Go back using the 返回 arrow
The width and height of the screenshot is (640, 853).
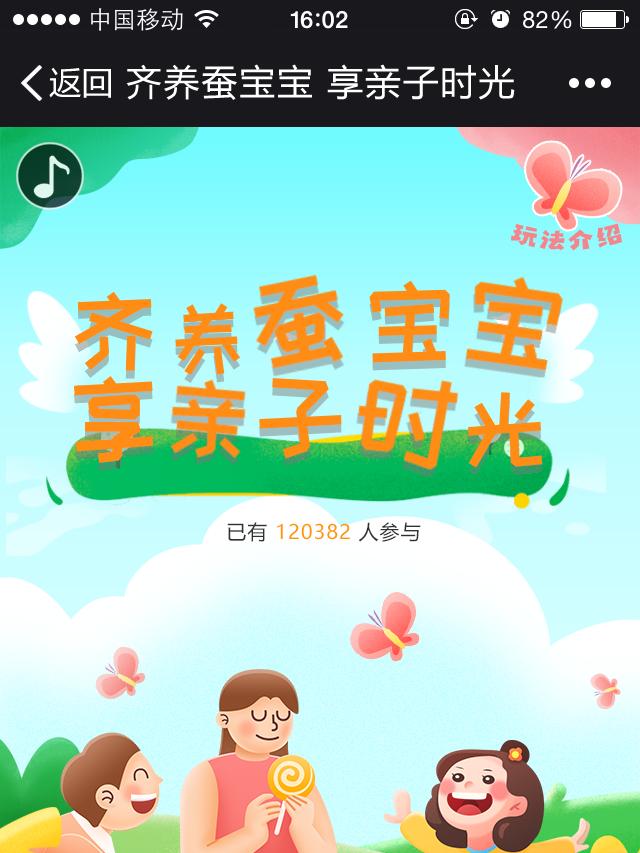64,84
